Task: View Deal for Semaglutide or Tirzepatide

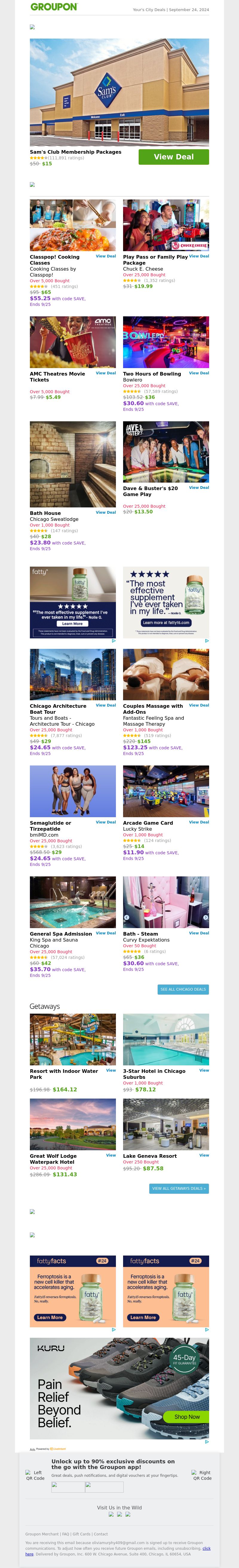Action: [x=105, y=822]
